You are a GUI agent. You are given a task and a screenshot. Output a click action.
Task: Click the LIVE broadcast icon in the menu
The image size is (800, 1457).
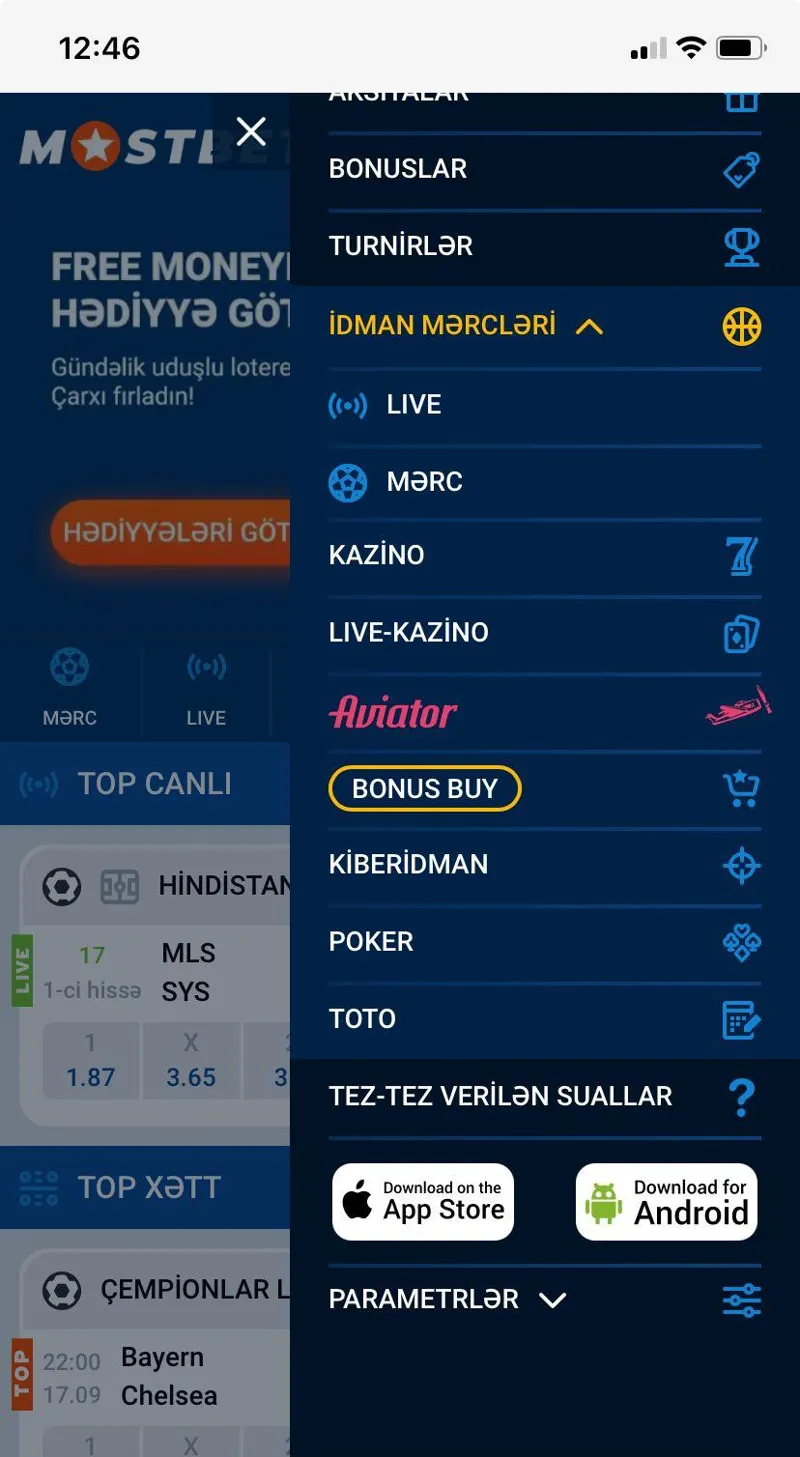(x=348, y=404)
